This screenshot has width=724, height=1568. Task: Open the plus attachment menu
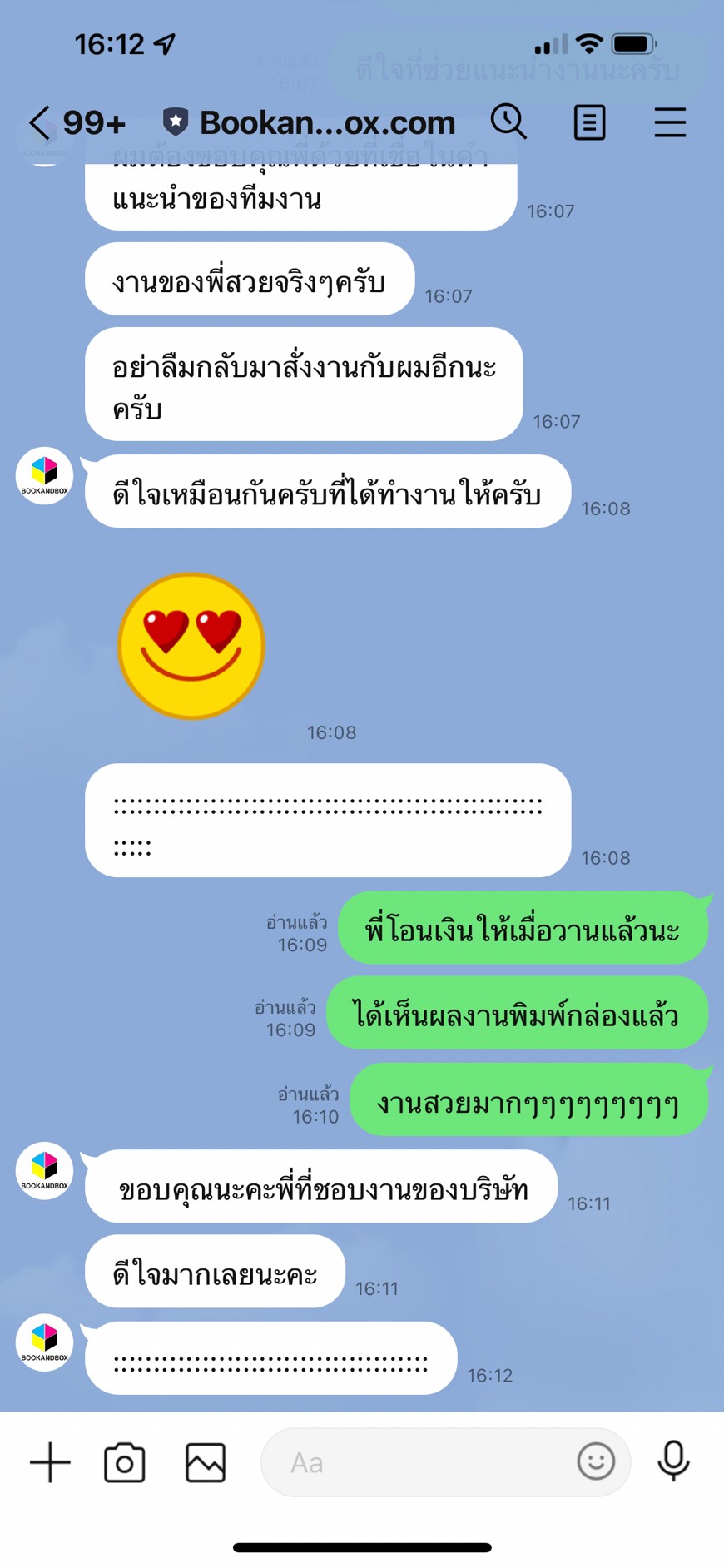coord(50,1462)
